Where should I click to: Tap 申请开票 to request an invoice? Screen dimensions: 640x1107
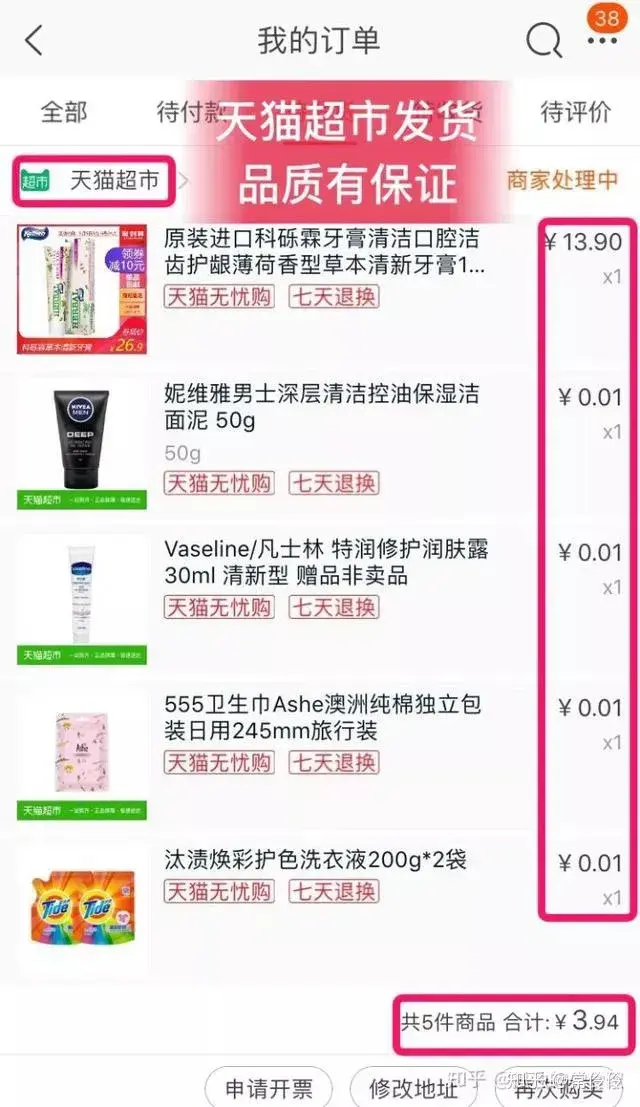tap(269, 1087)
